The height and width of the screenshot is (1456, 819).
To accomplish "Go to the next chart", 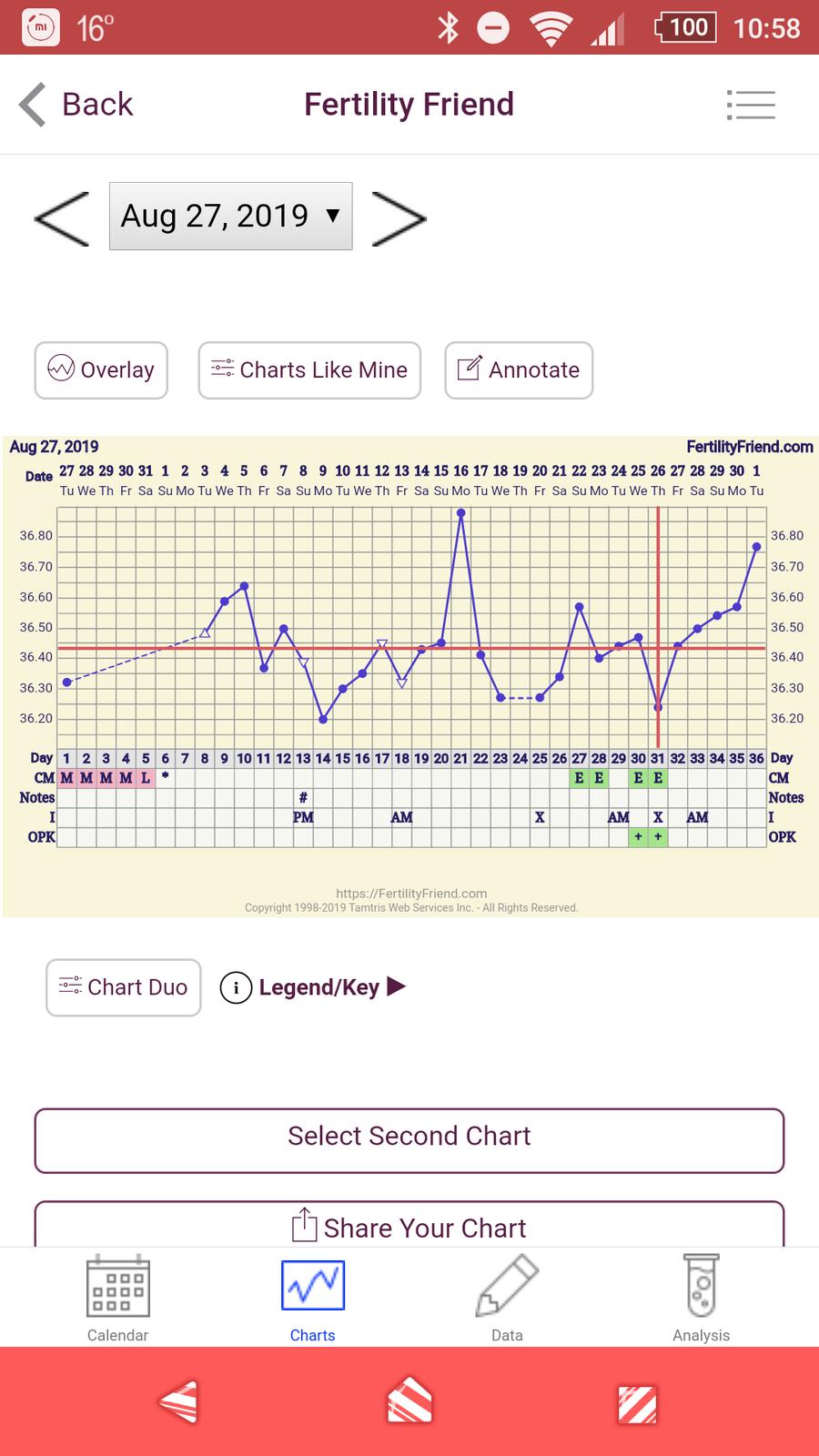I will [399, 218].
